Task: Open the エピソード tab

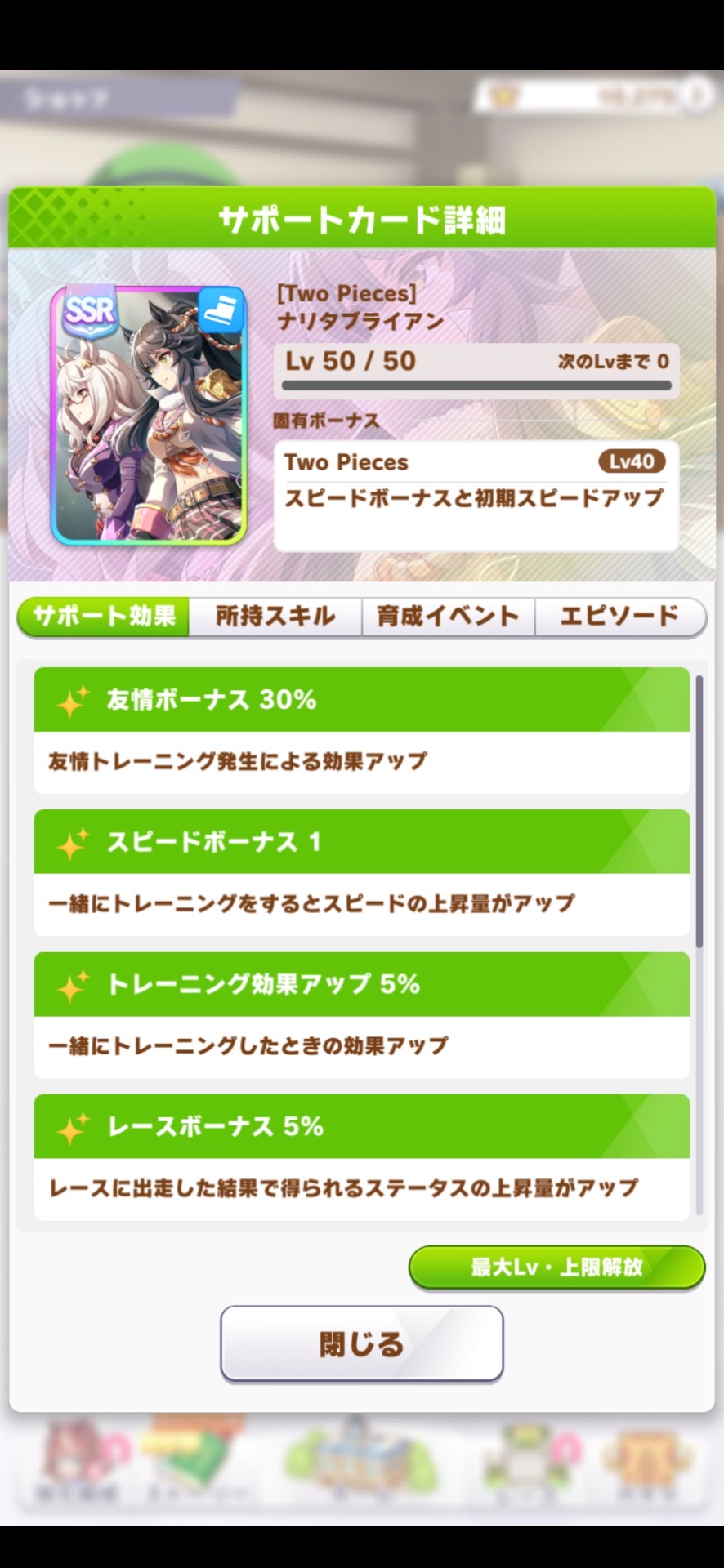Action: coord(619,617)
